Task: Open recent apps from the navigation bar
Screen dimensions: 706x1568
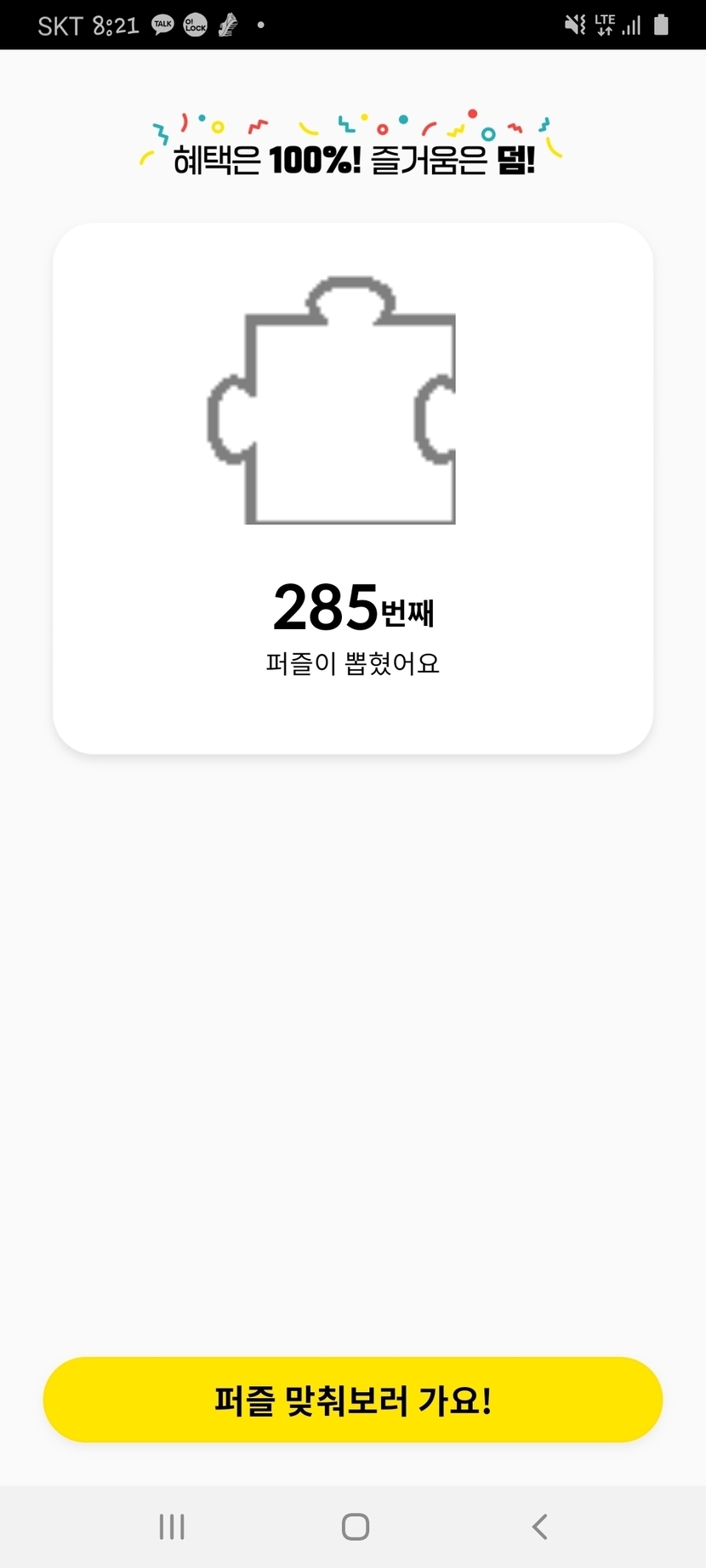Action: [172, 1526]
